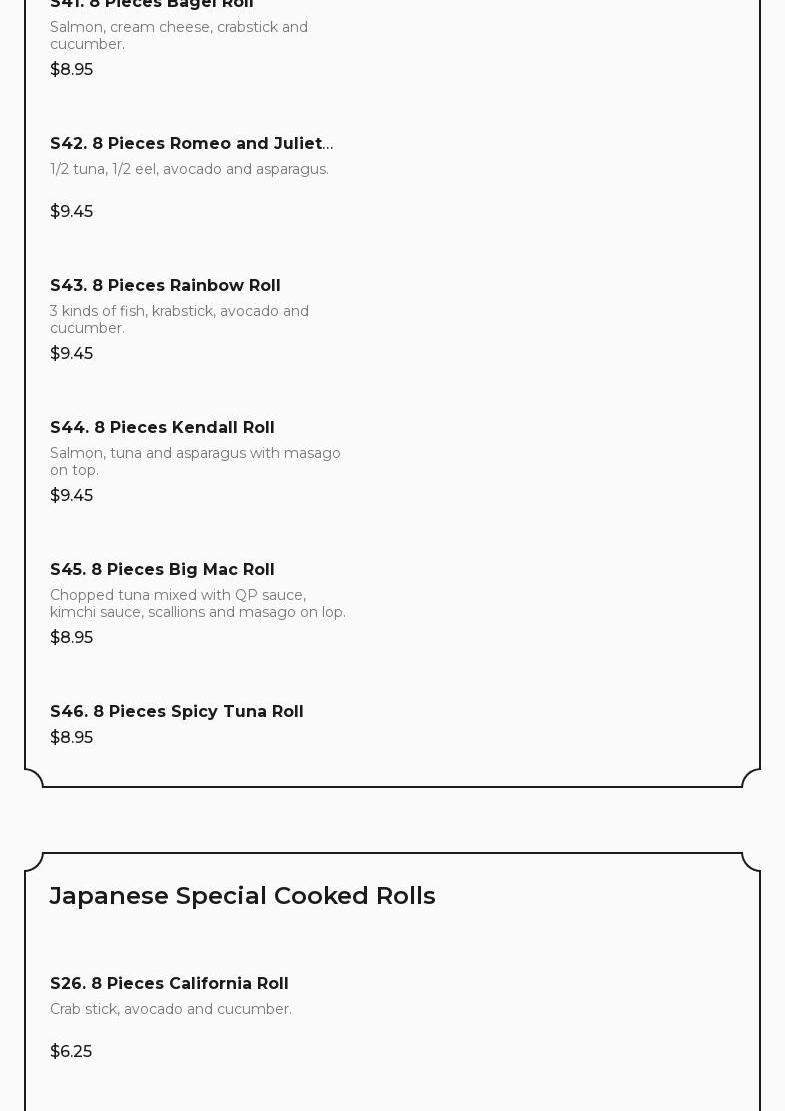This screenshot has height=1111, width=785.
Task: Open S43 8 Pieces Rainbow Roll
Action: (165, 286)
